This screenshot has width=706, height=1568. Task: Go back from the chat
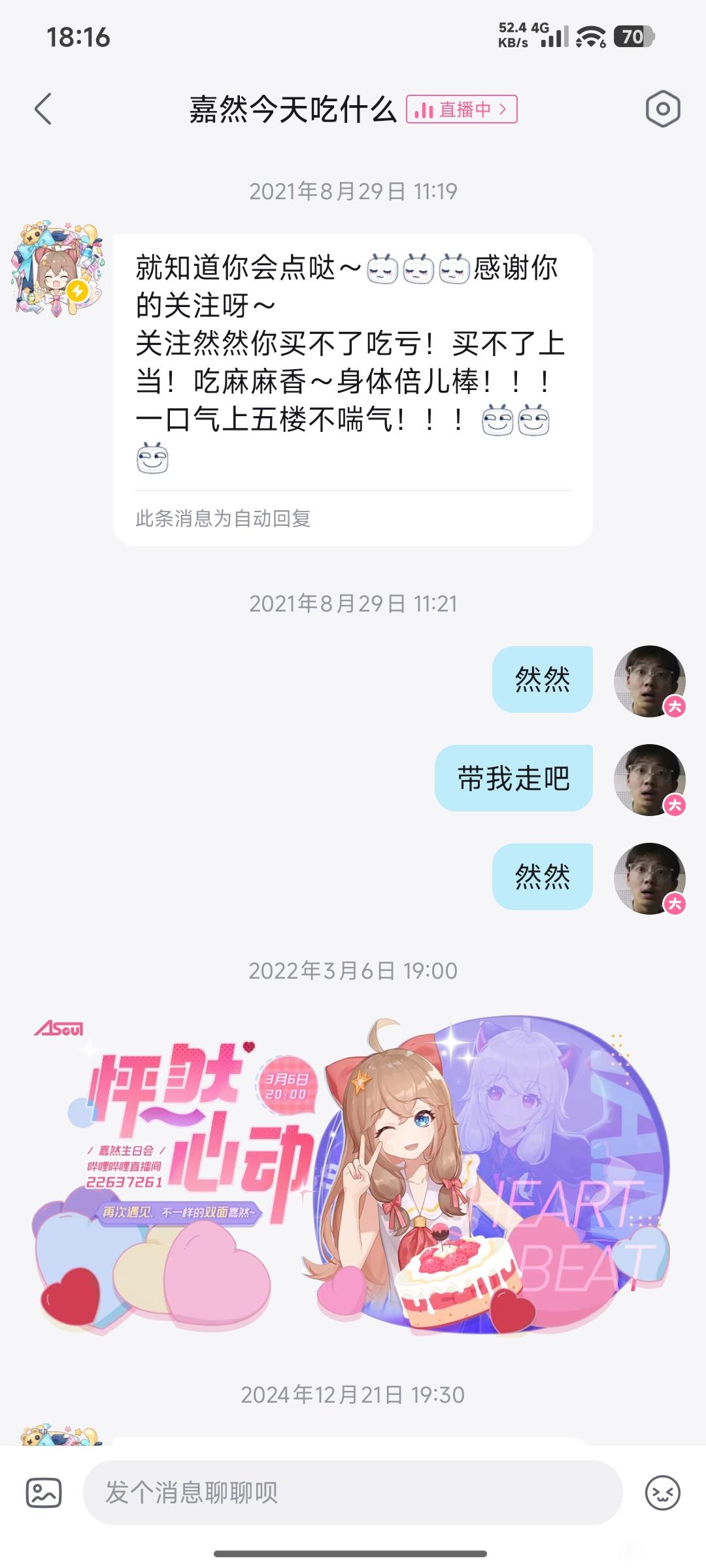pyautogui.click(x=43, y=108)
